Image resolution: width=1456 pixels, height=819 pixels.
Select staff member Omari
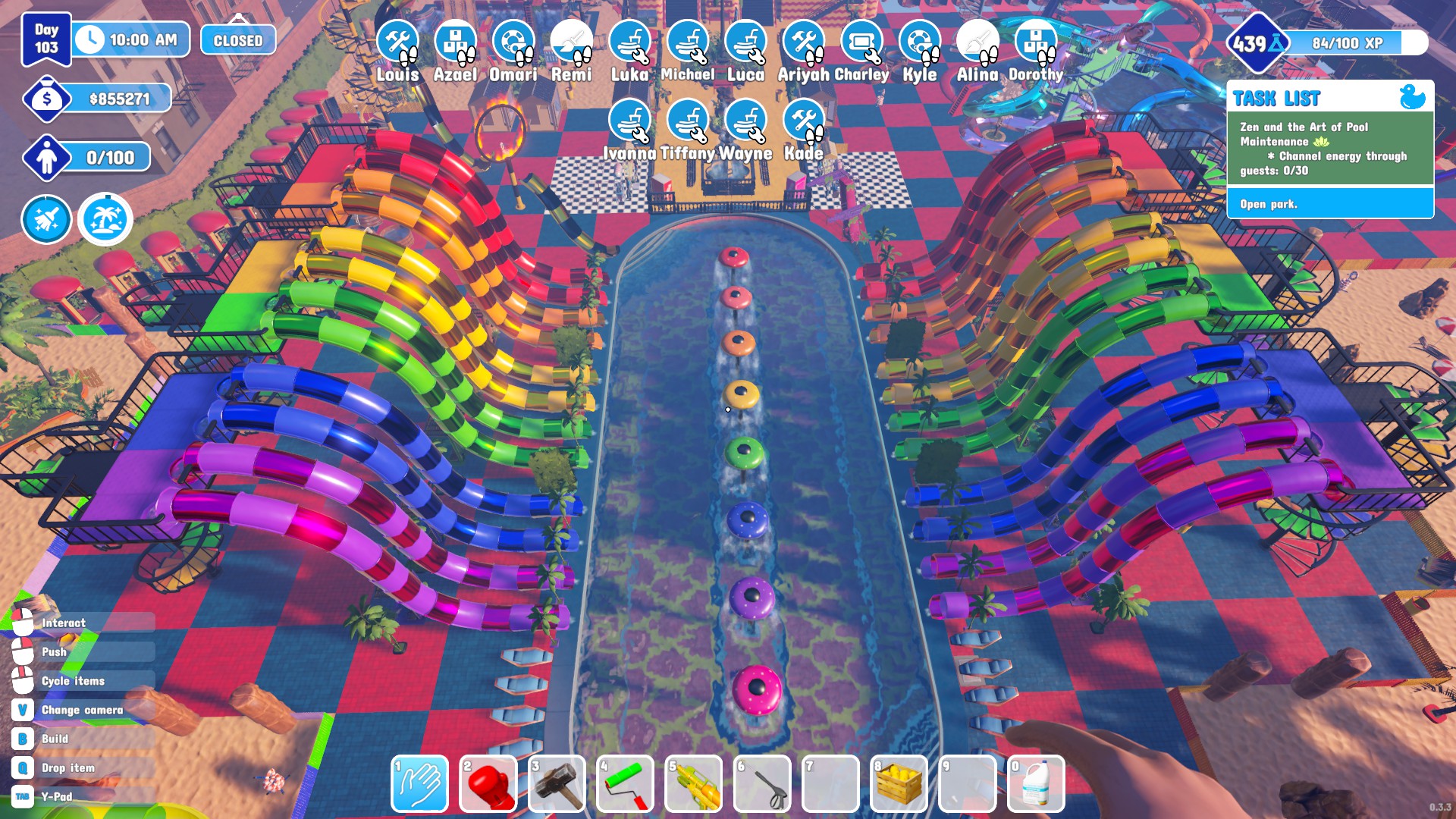coord(513,42)
